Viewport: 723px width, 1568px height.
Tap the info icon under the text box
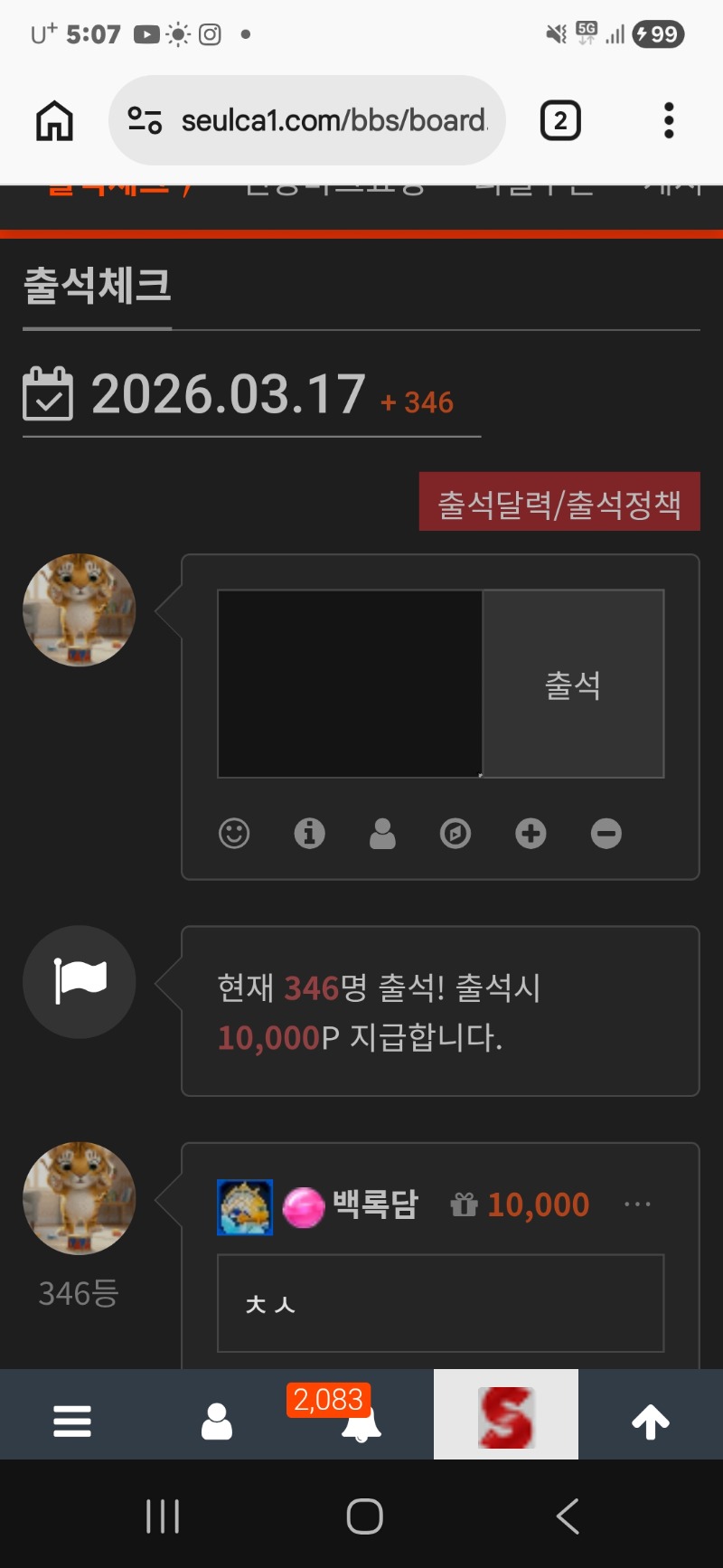tap(309, 833)
